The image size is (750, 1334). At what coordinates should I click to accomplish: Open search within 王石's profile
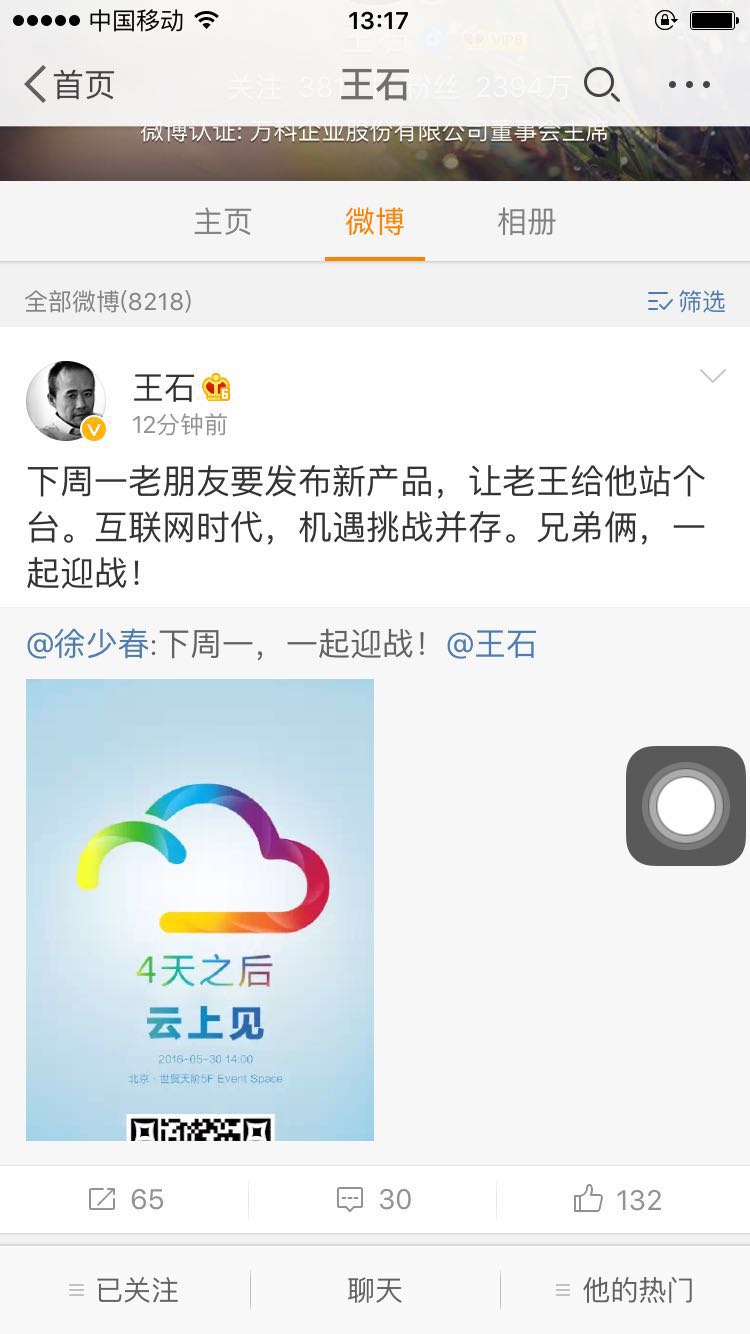[600, 85]
